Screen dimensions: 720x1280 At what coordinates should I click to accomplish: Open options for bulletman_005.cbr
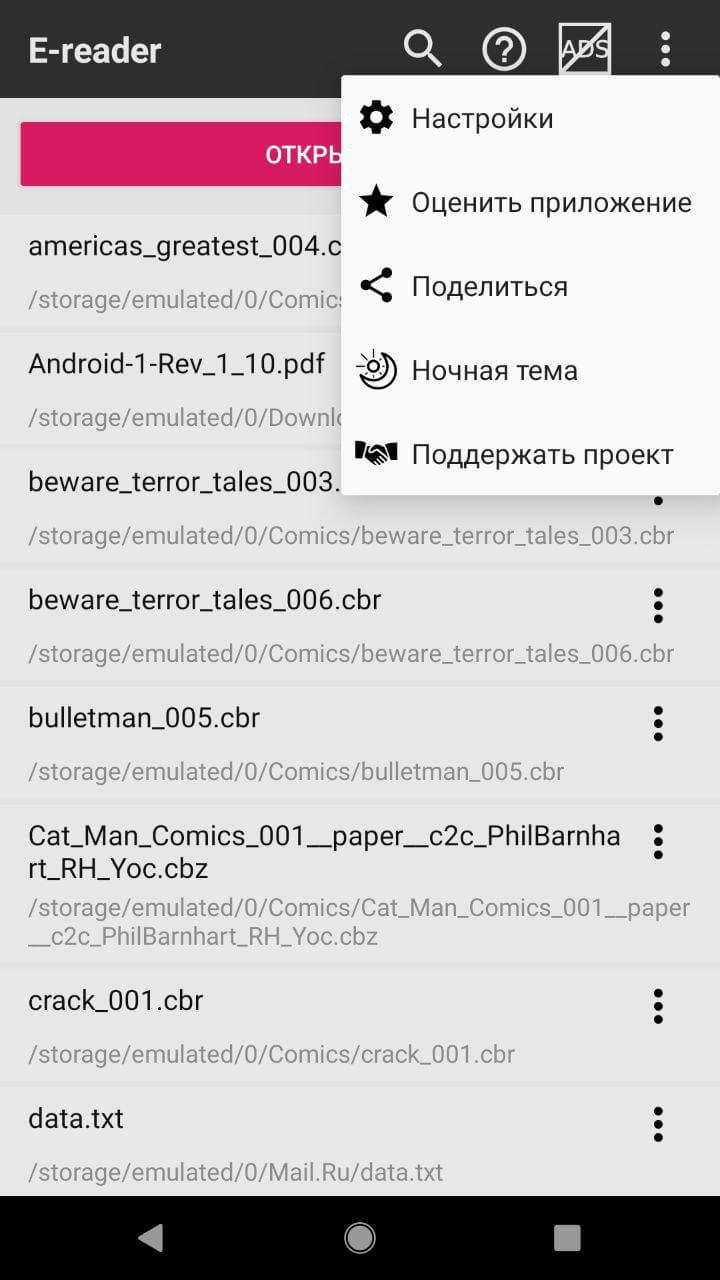click(658, 723)
